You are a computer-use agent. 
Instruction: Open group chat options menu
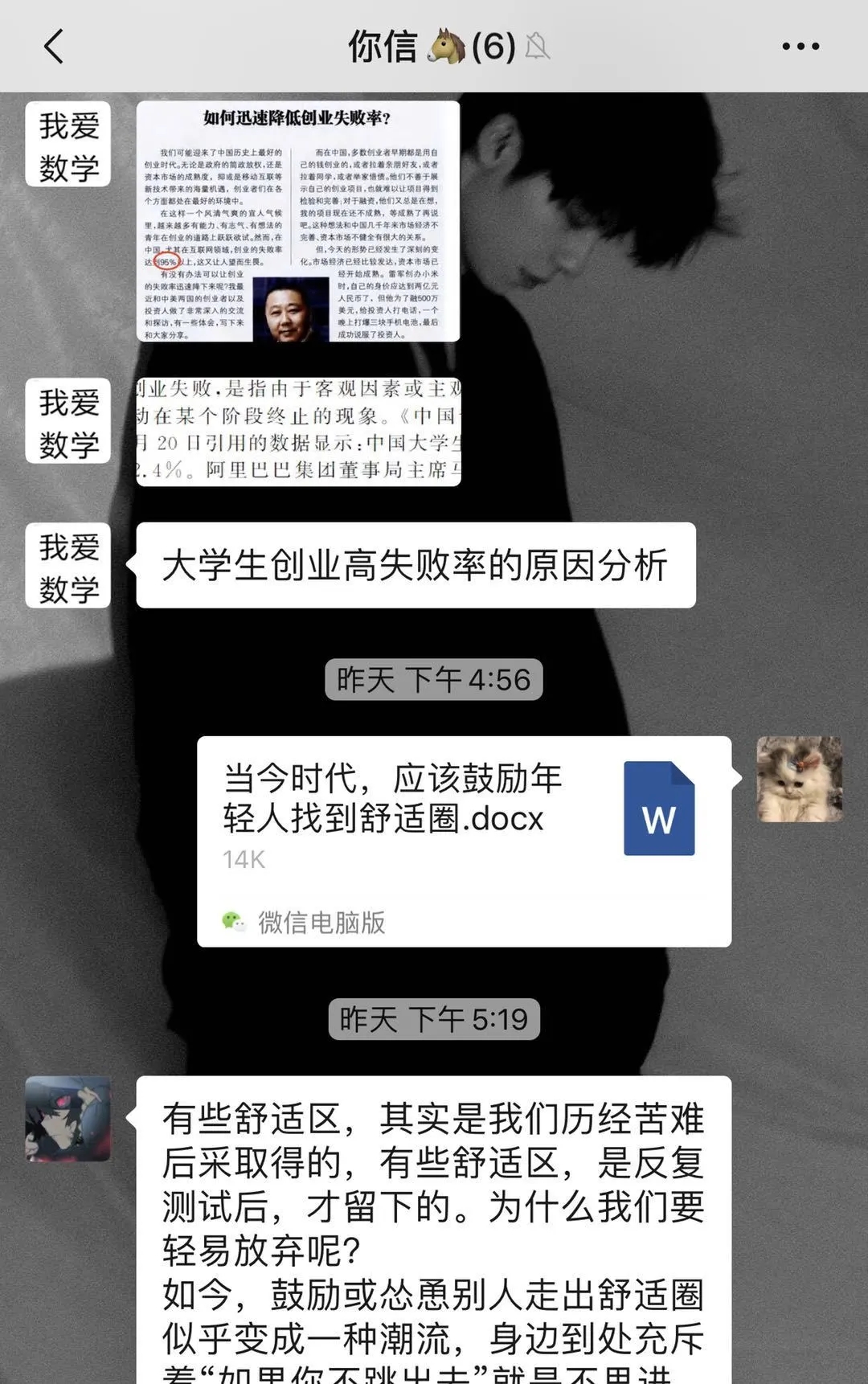(x=800, y=47)
